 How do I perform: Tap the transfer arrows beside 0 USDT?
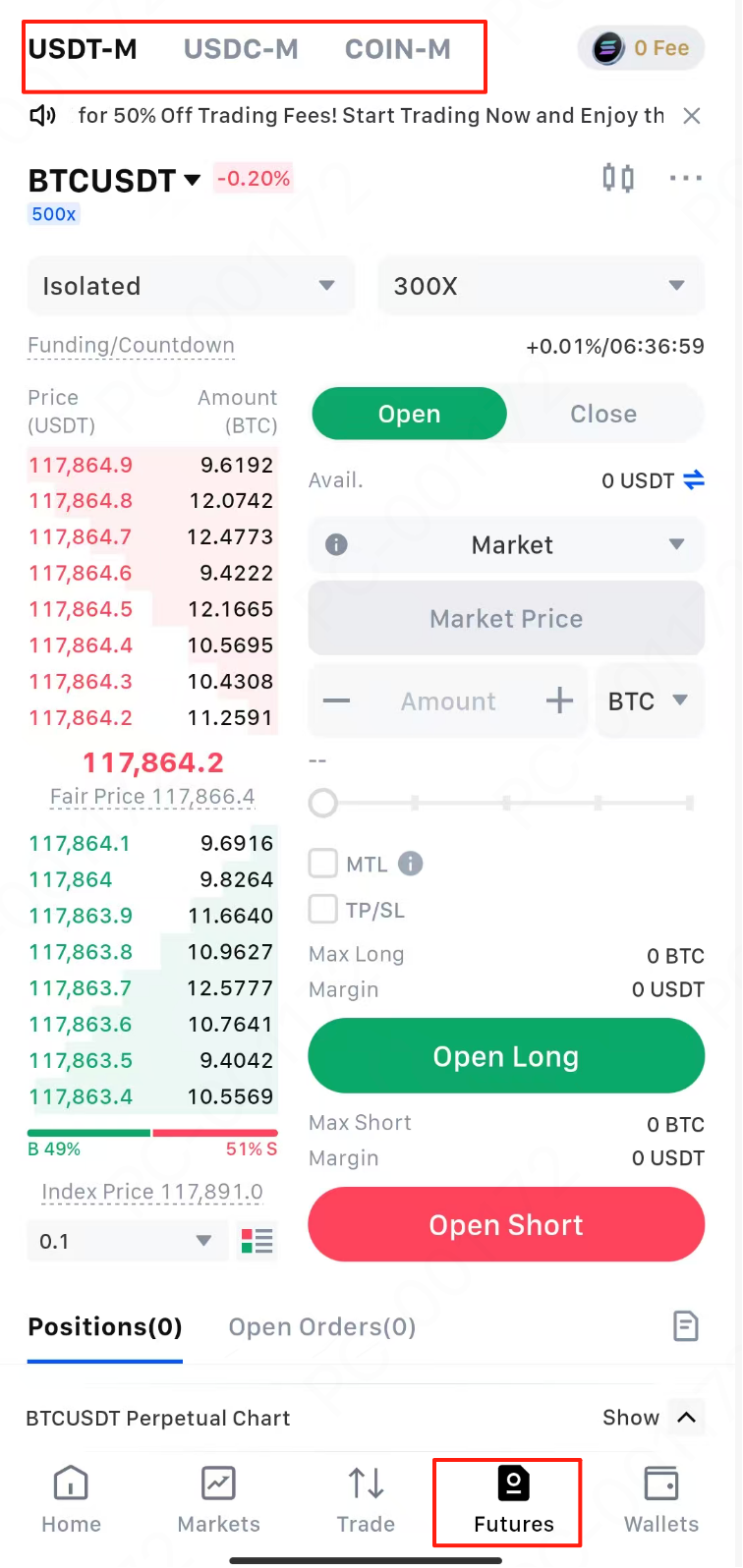tap(694, 480)
